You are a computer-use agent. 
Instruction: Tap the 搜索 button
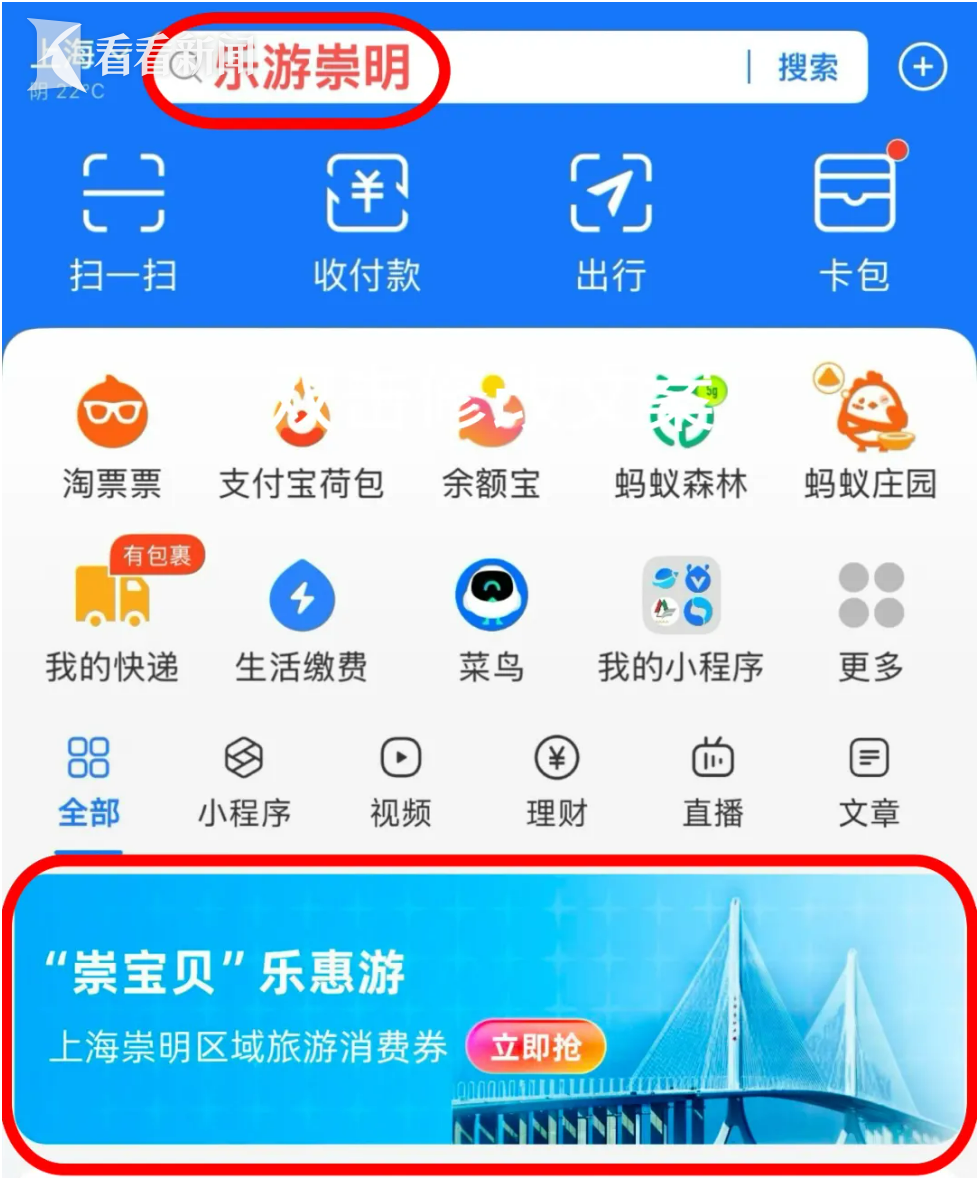coord(808,68)
